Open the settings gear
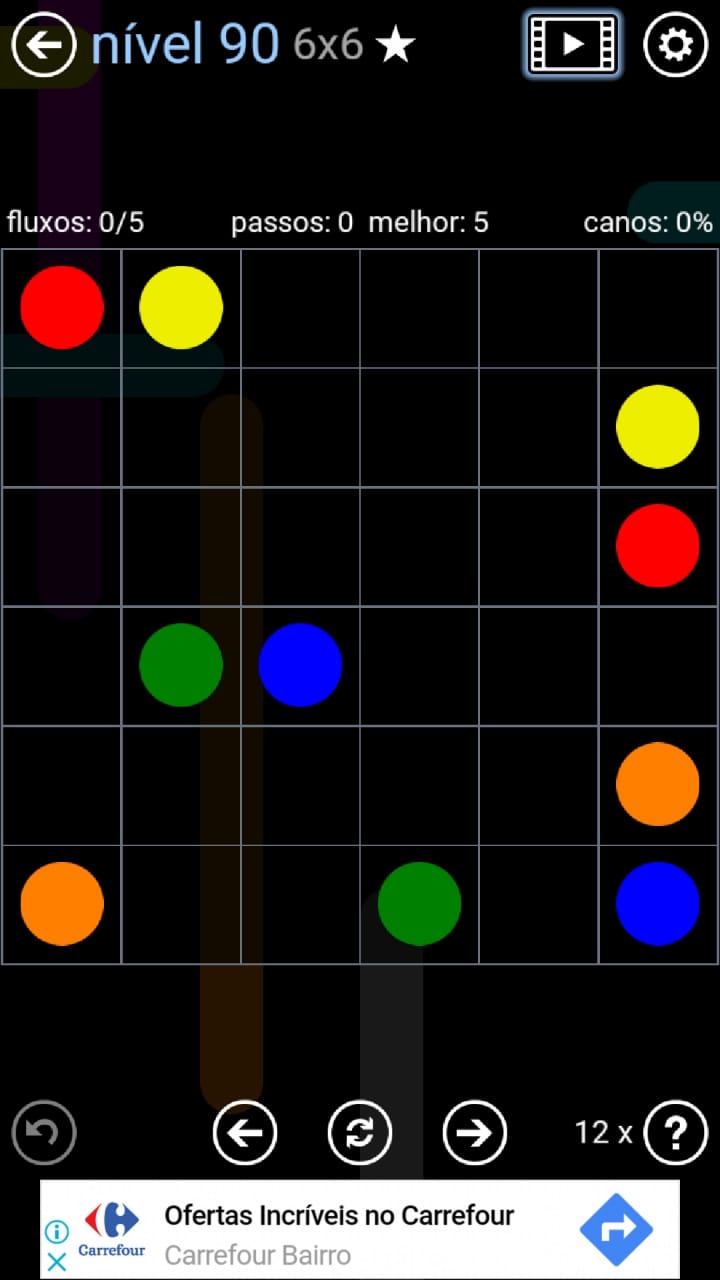 pyautogui.click(x=675, y=45)
